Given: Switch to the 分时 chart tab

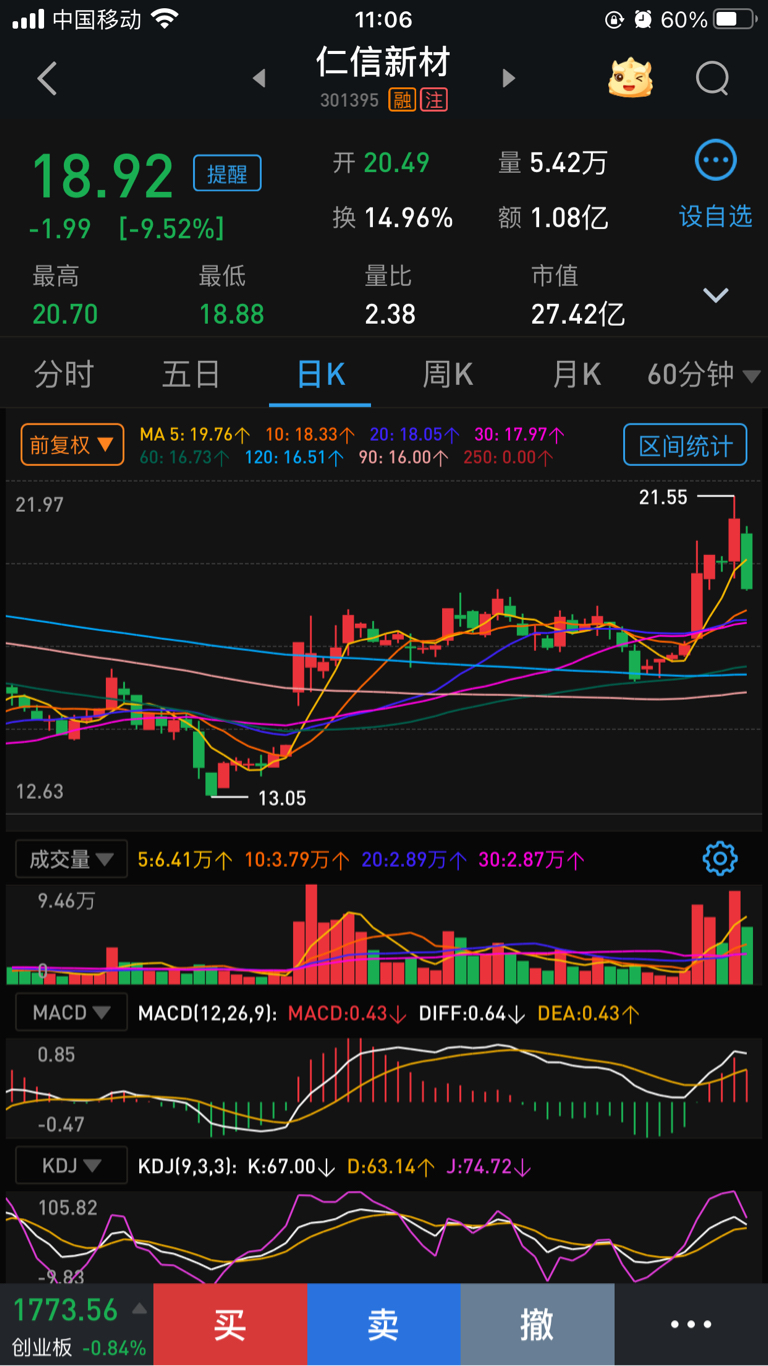Looking at the screenshot, I should click(64, 374).
